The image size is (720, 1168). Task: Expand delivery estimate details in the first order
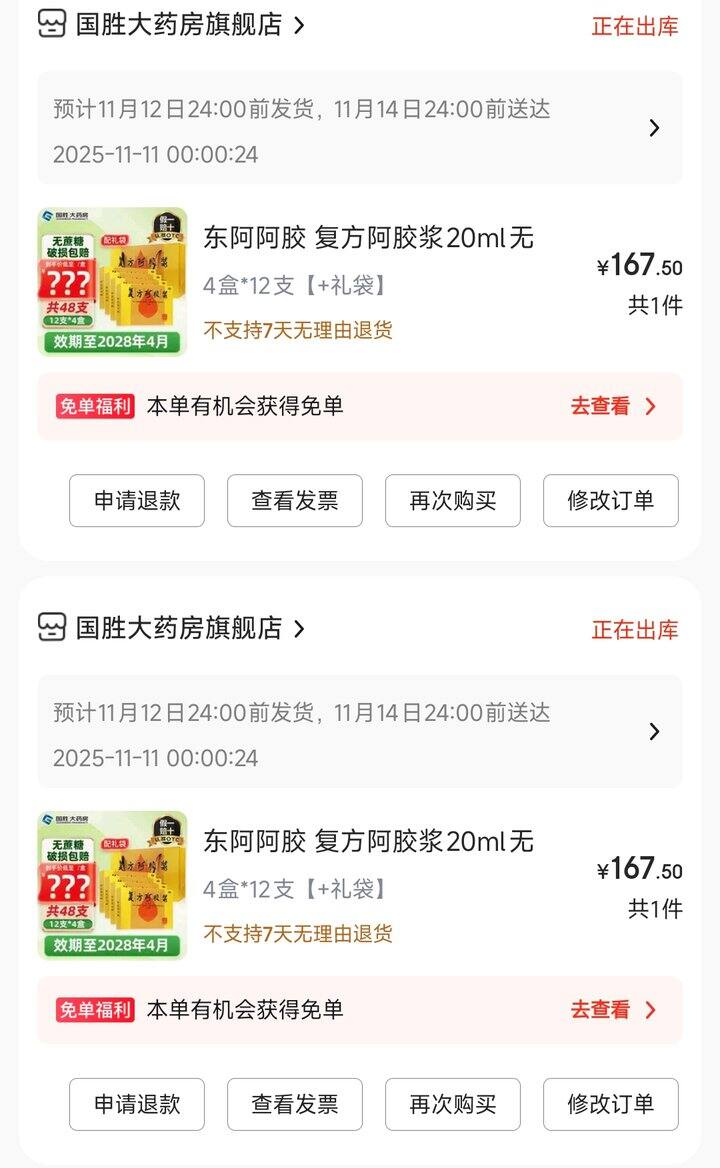click(654, 128)
